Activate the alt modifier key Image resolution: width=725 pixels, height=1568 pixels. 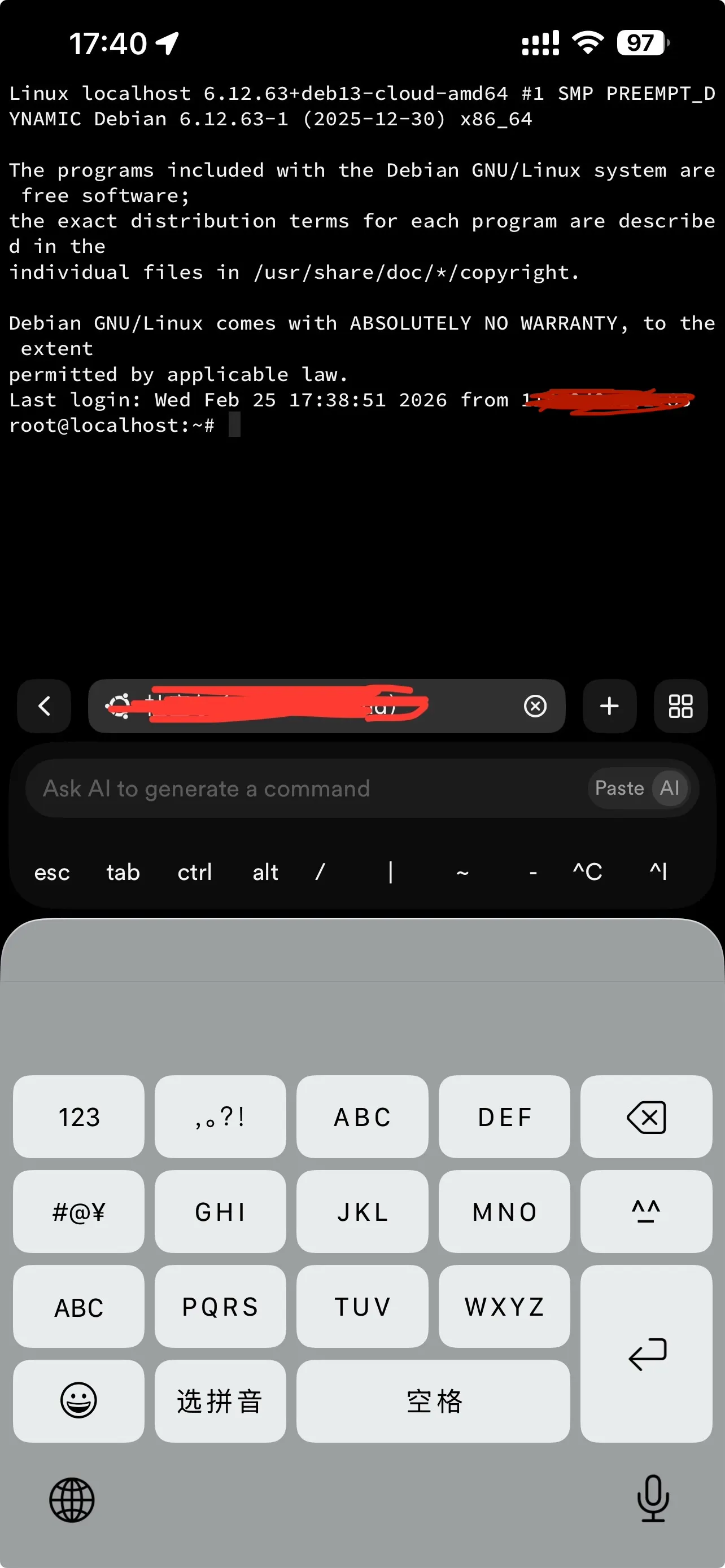(x=265, y=873)
